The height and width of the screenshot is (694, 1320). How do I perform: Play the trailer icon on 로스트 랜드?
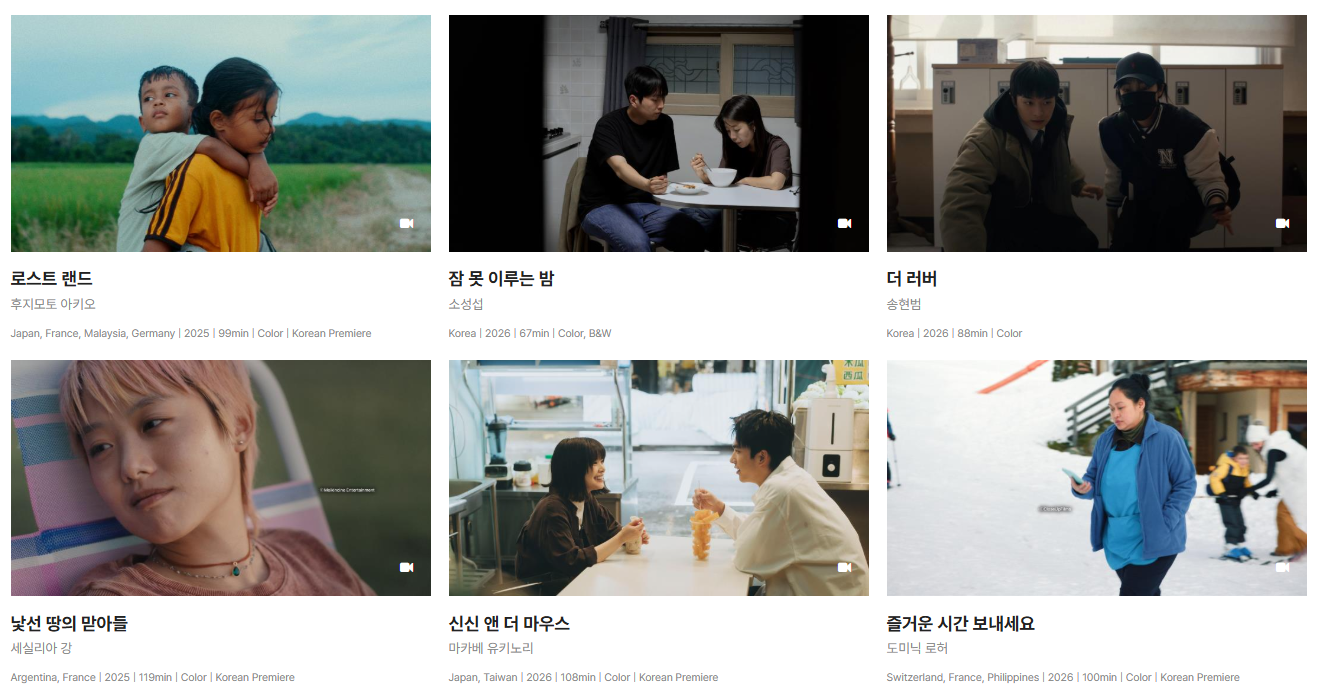407,223
